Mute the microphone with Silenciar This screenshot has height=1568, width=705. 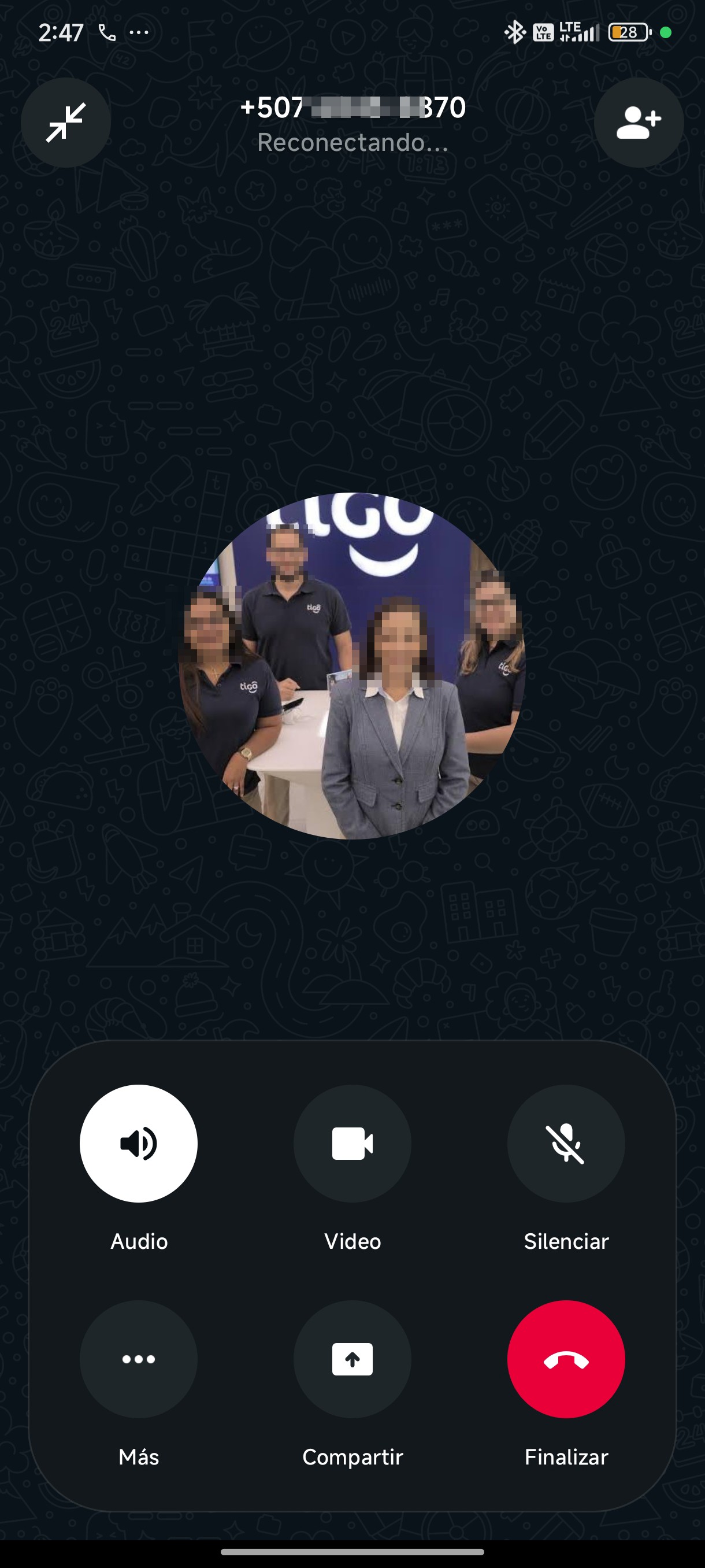[x=566, y=1143]
